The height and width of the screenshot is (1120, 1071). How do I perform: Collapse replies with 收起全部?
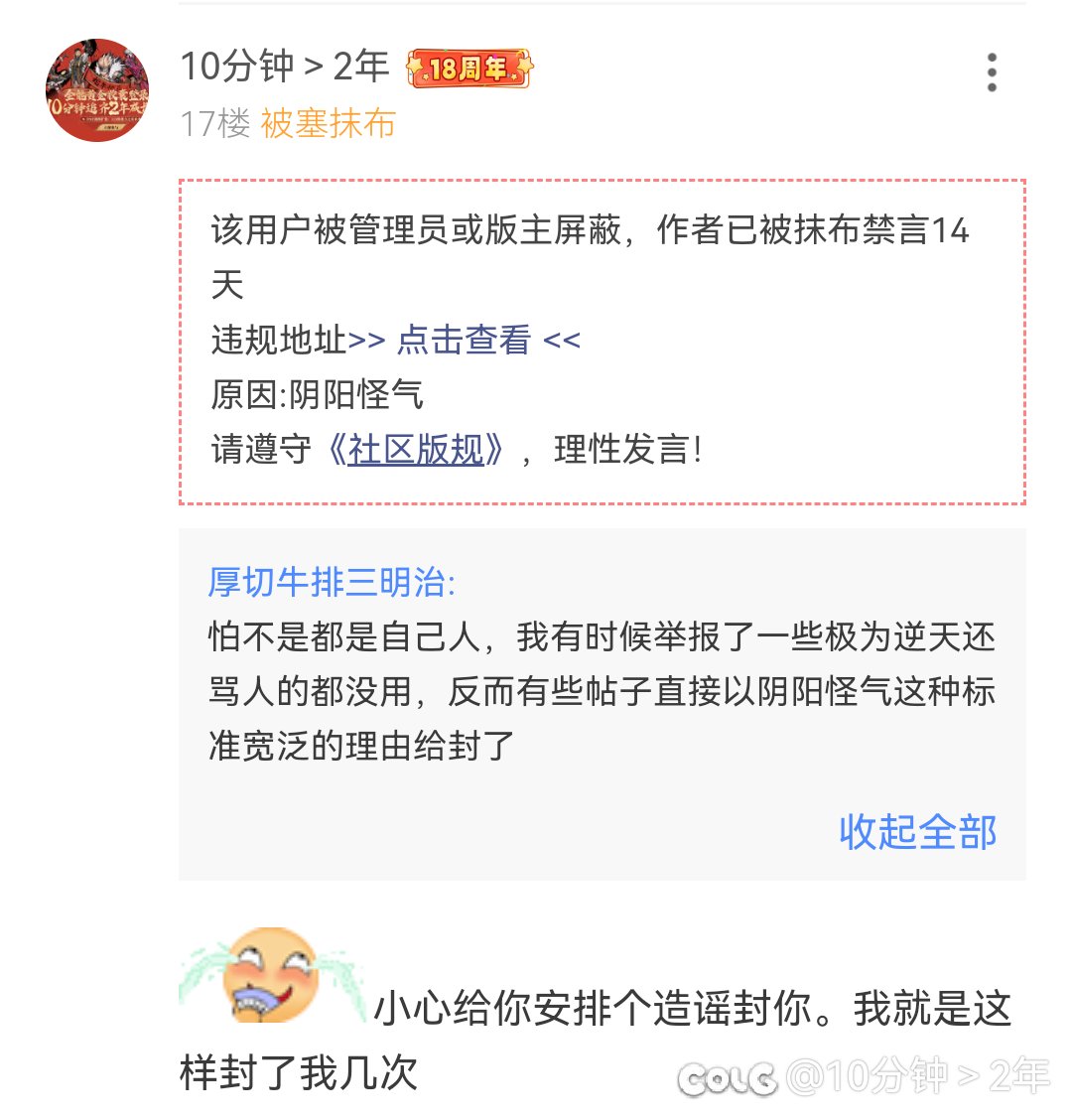(x=917, y=832)
